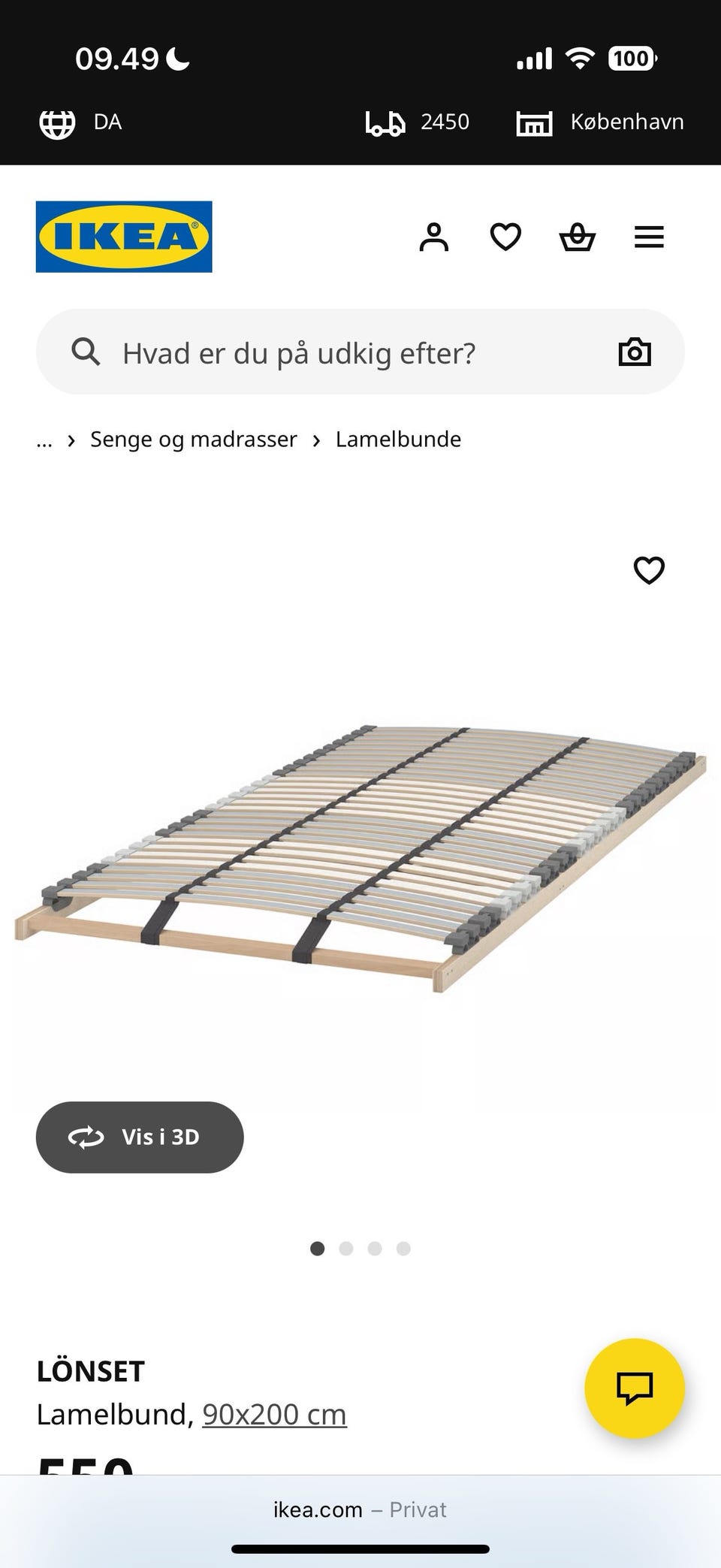
Task: Select the second carousel dot
Action: [346, 1249]
